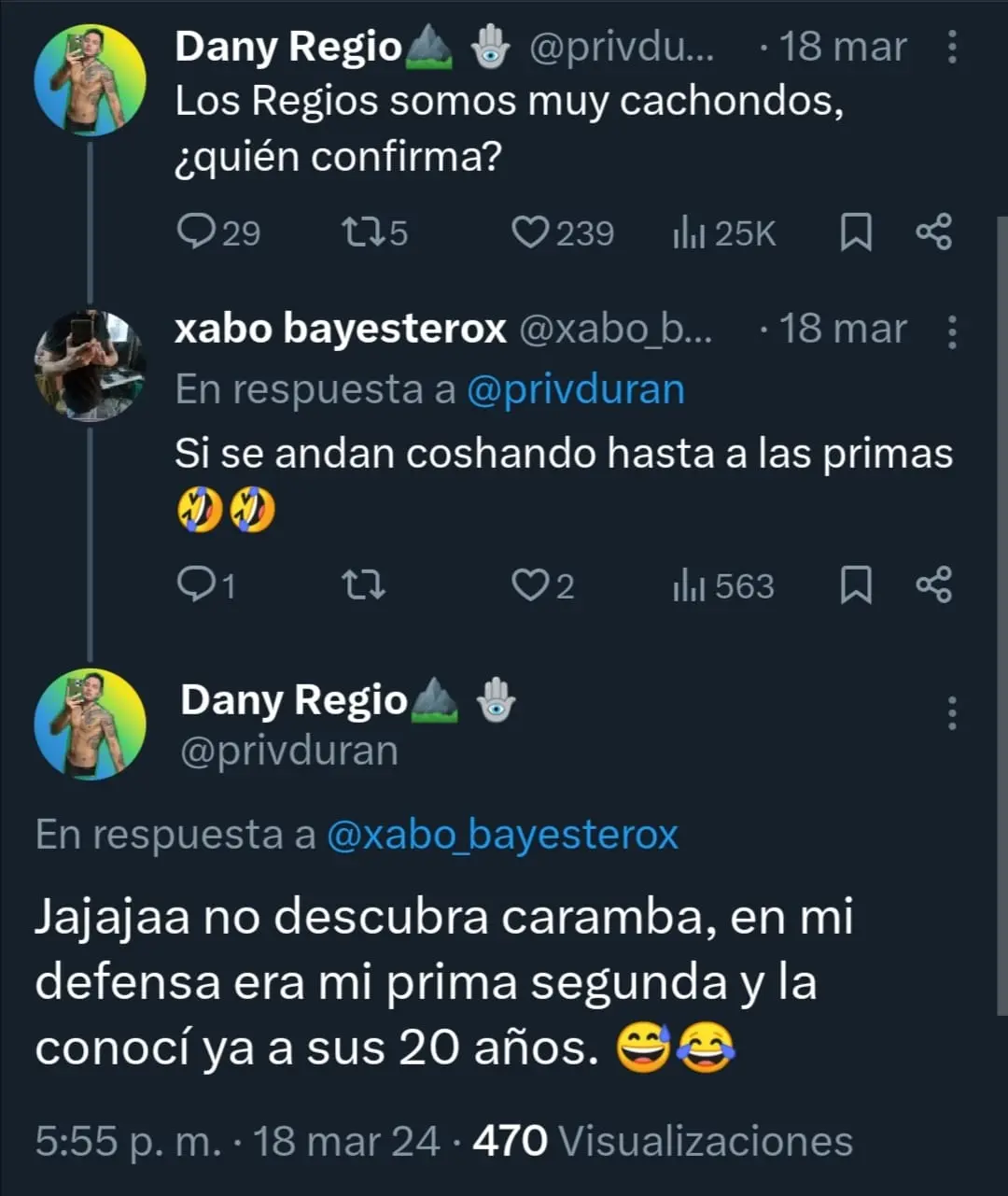Reply to Dany Regio's 'Los Regios' tweet
The image size is (1008, 1196).
pyautogui.click(x=197, y=232)
